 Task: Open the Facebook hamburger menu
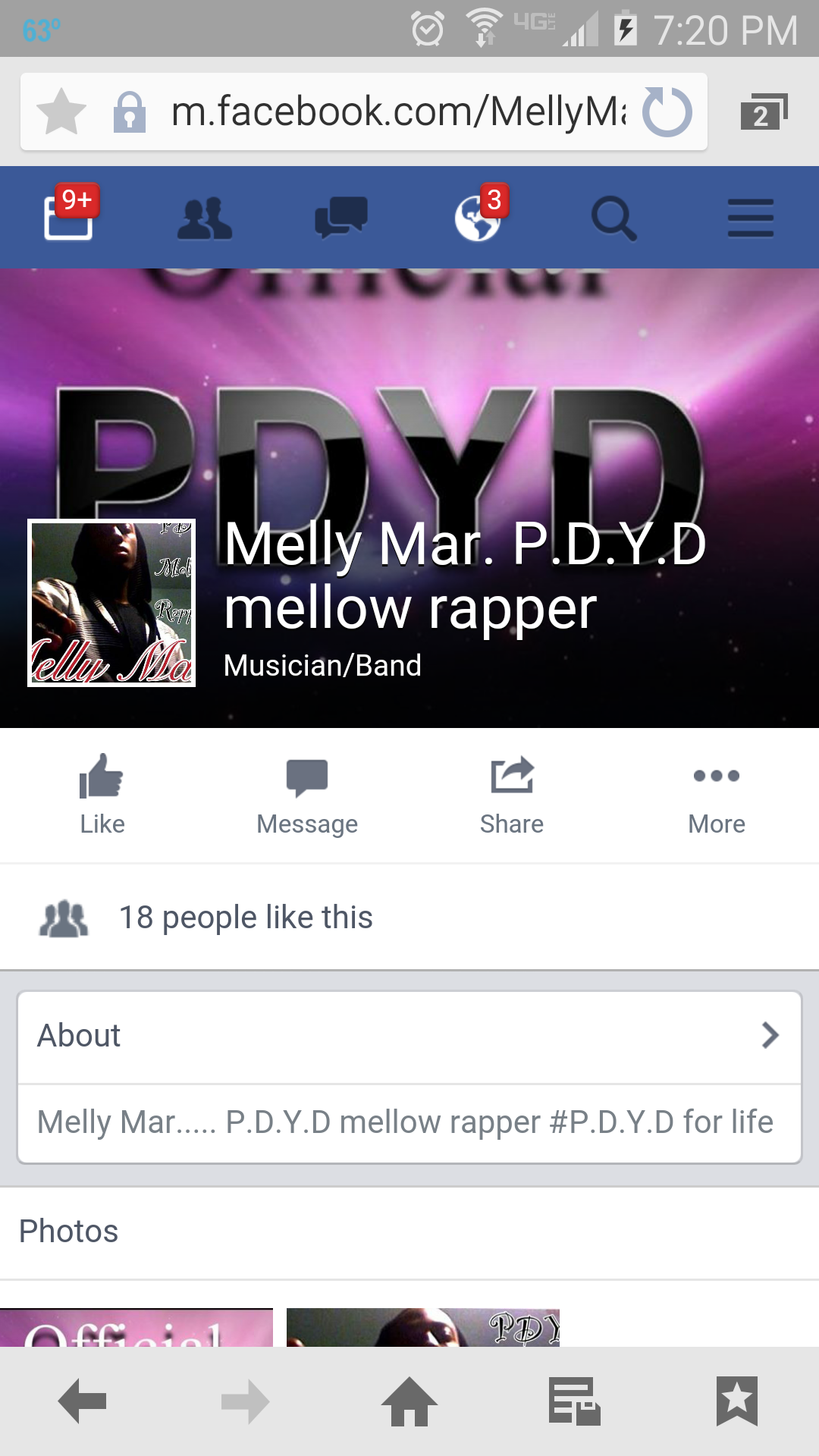point(751,218)
